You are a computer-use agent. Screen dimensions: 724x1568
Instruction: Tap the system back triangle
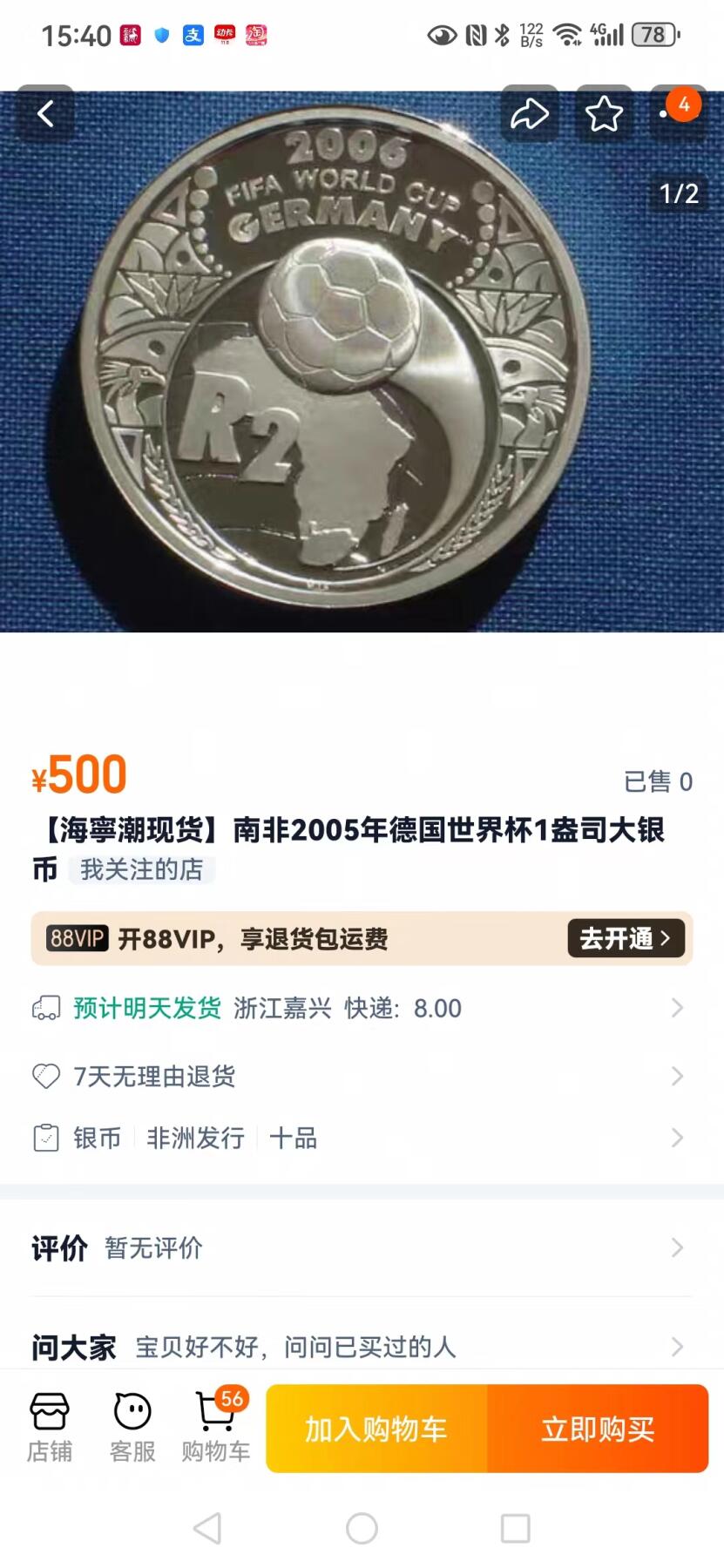tap(207, 1528)
